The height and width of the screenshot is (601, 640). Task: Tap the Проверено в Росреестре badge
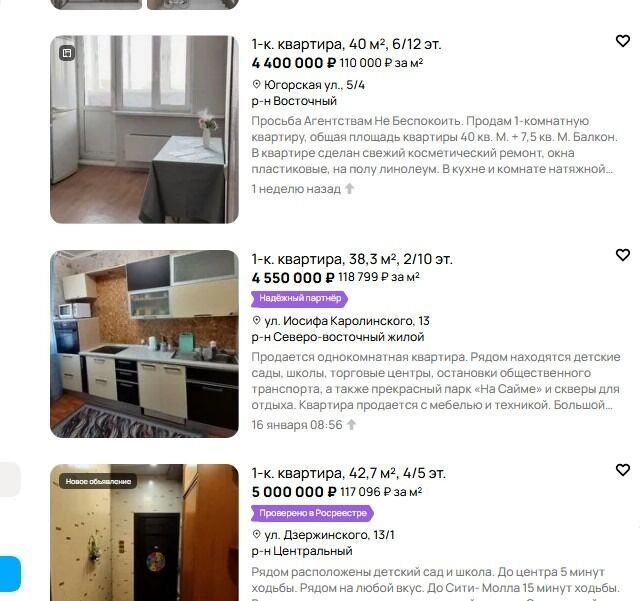pos(312,513)
